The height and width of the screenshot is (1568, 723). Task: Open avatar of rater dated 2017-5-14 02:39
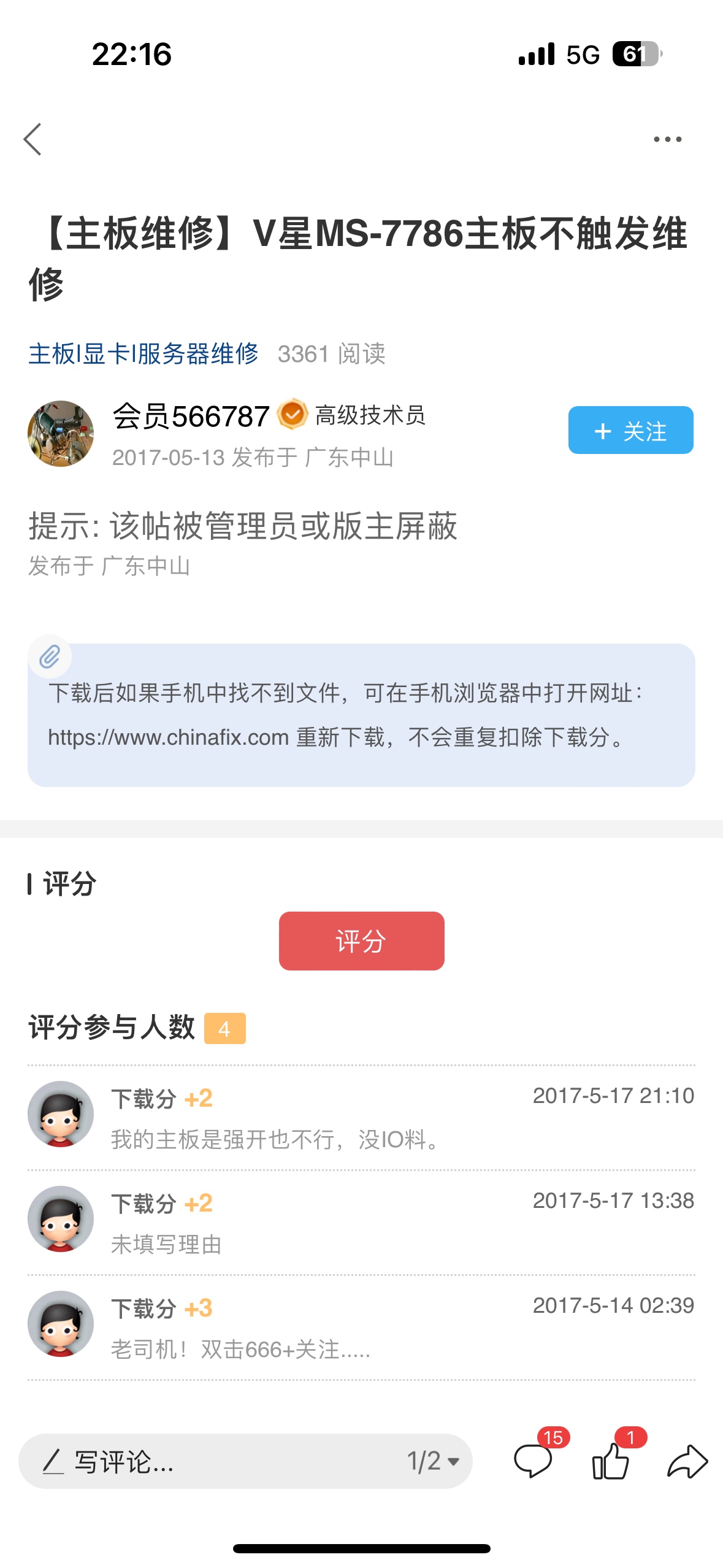[61, 1324]
